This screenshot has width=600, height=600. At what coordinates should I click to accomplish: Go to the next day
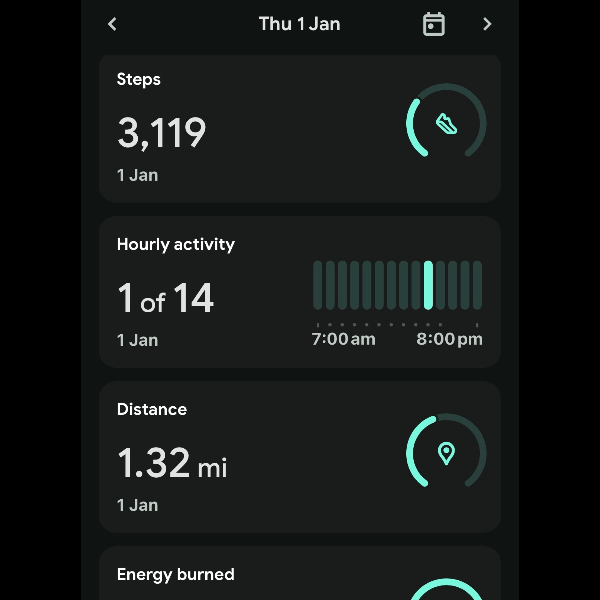(x=487, y=24)
